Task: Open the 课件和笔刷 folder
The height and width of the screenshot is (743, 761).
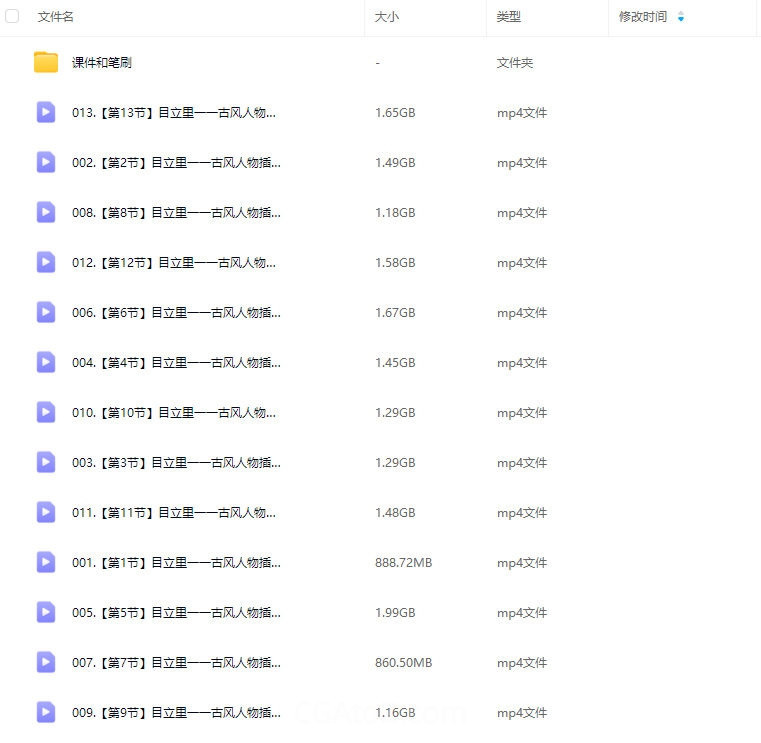Action: pos(102,63)
